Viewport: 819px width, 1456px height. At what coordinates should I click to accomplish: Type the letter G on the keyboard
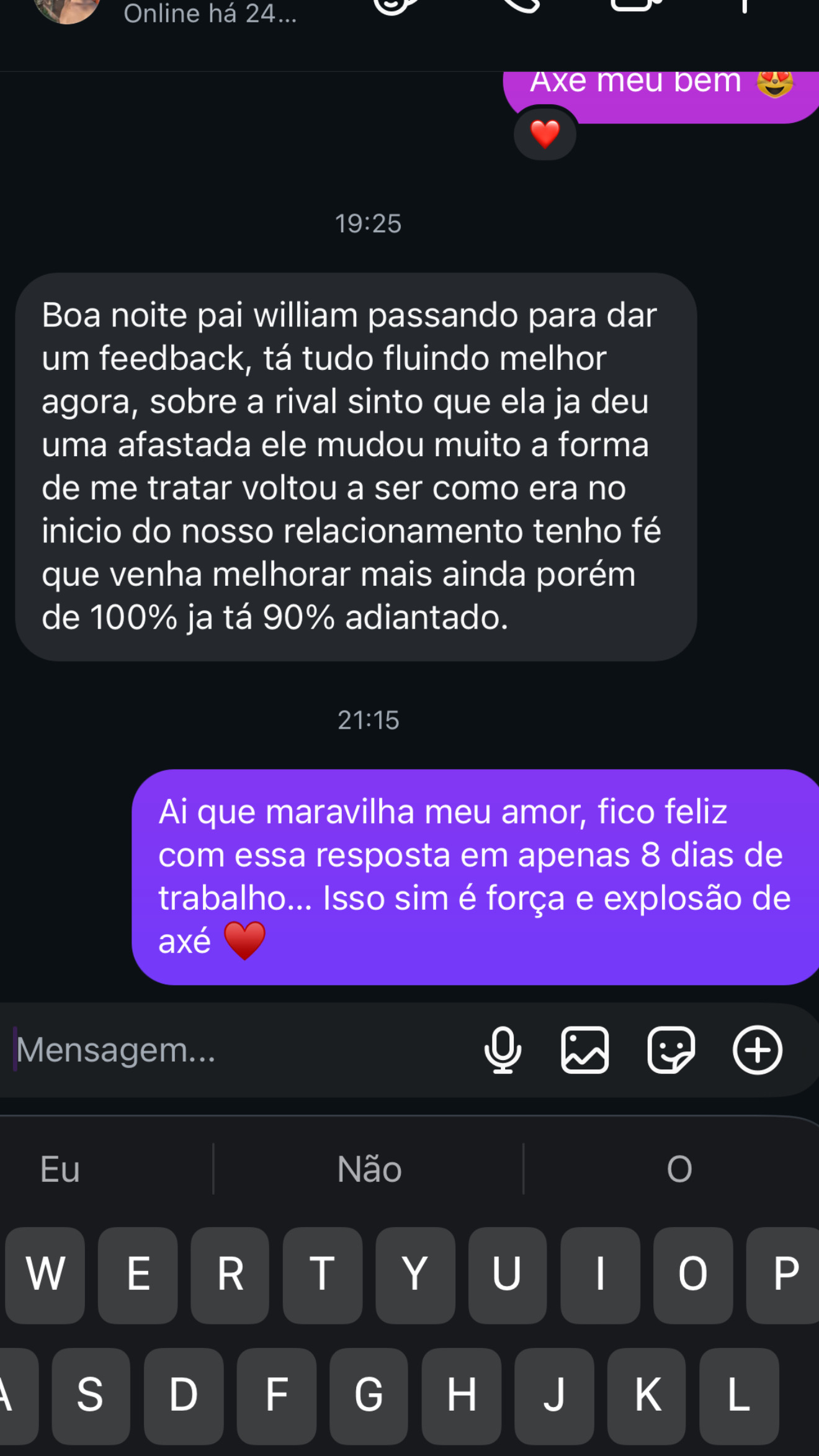click(369, 1395)
